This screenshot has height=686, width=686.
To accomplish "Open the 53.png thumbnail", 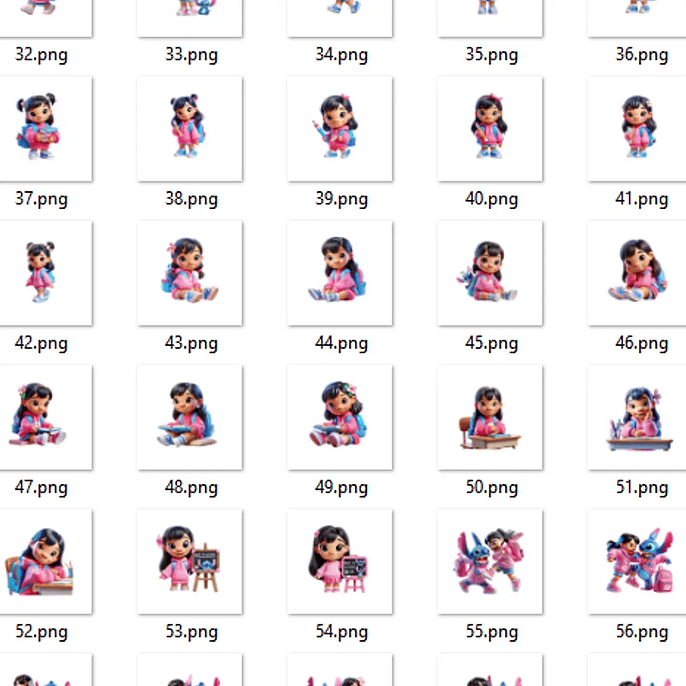I will click(190, 561).
